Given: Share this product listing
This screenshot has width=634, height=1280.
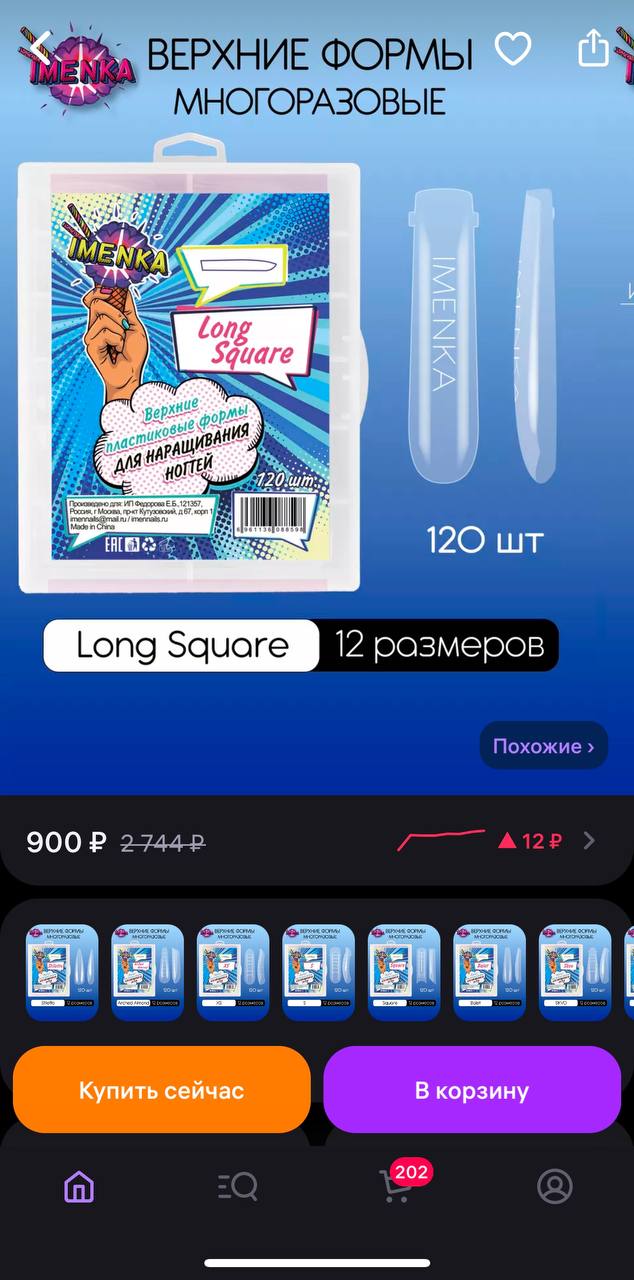Looking at the screenshot, I should 594,47.
